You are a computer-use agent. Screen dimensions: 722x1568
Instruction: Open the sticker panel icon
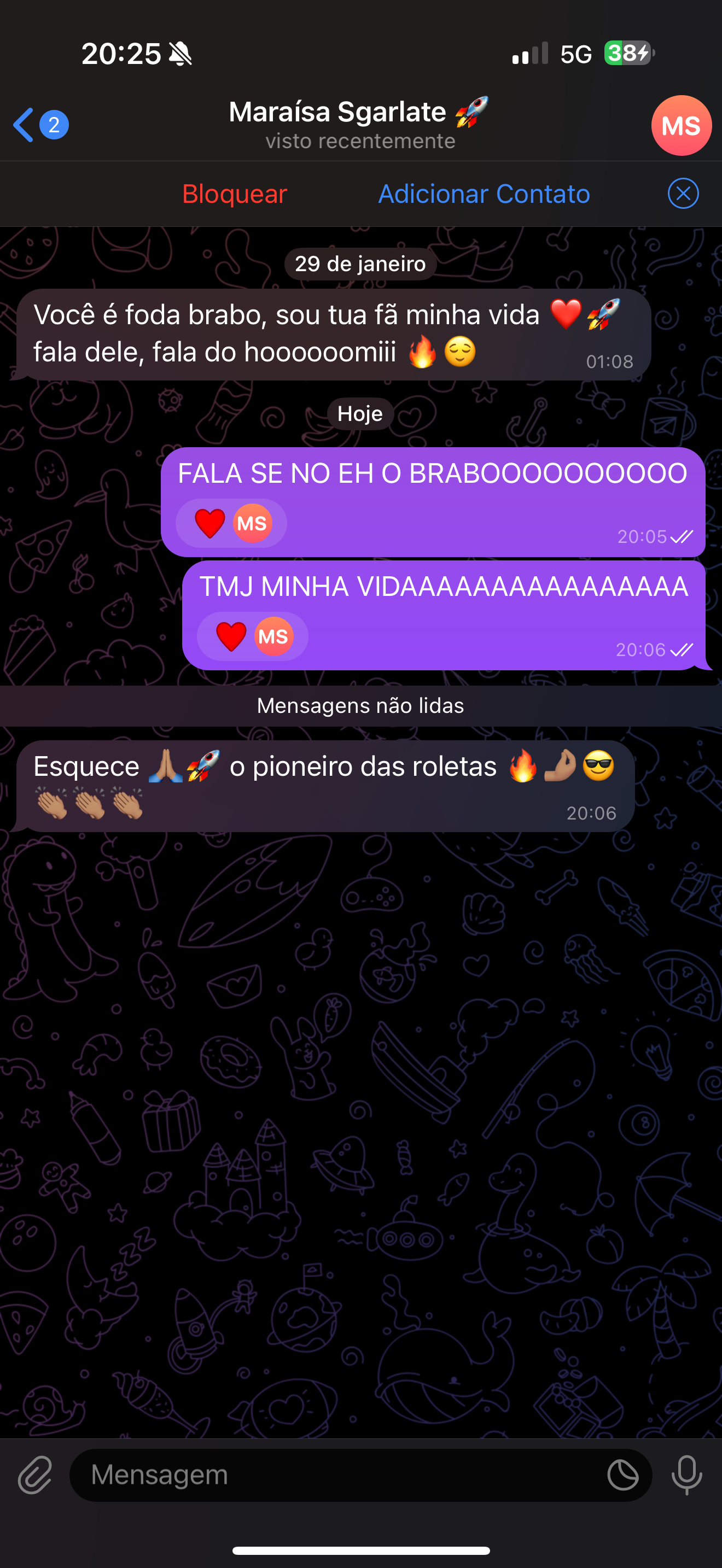click(622, 1475)
